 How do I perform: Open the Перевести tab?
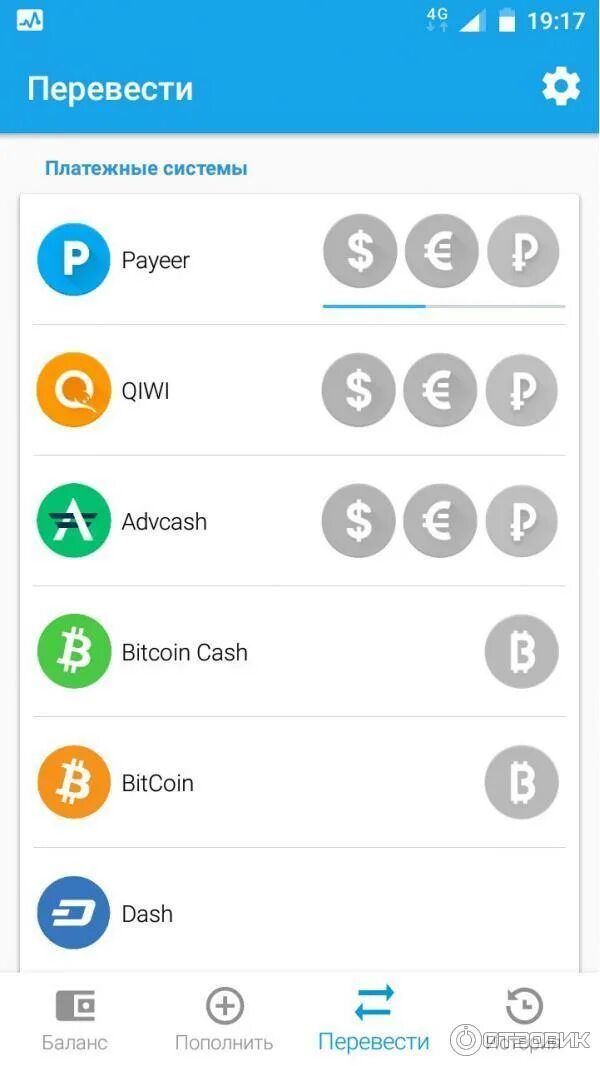pos(374,1019)
